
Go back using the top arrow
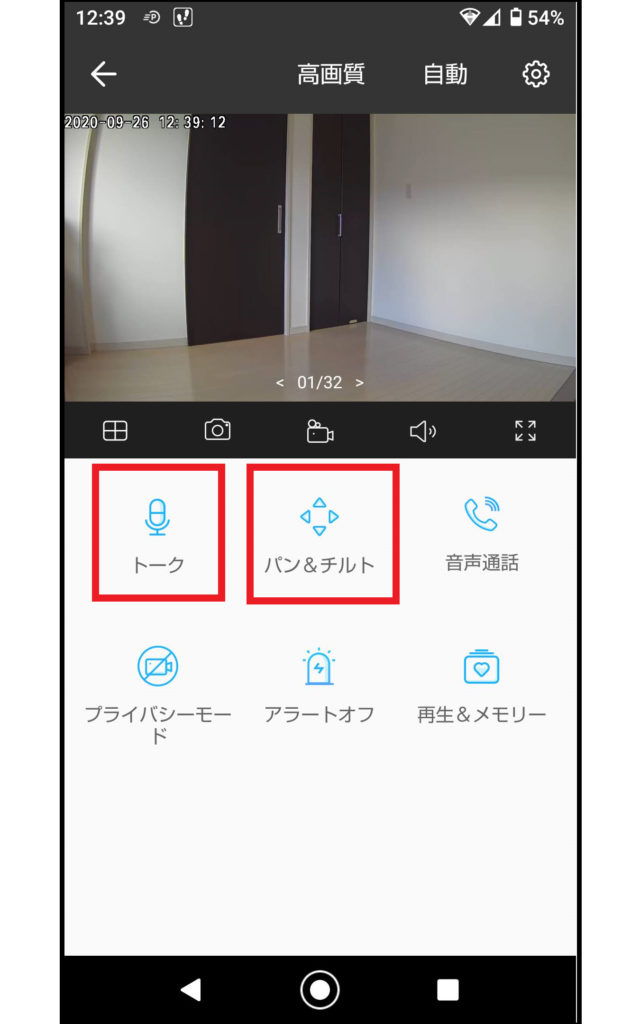coord(103,74)
